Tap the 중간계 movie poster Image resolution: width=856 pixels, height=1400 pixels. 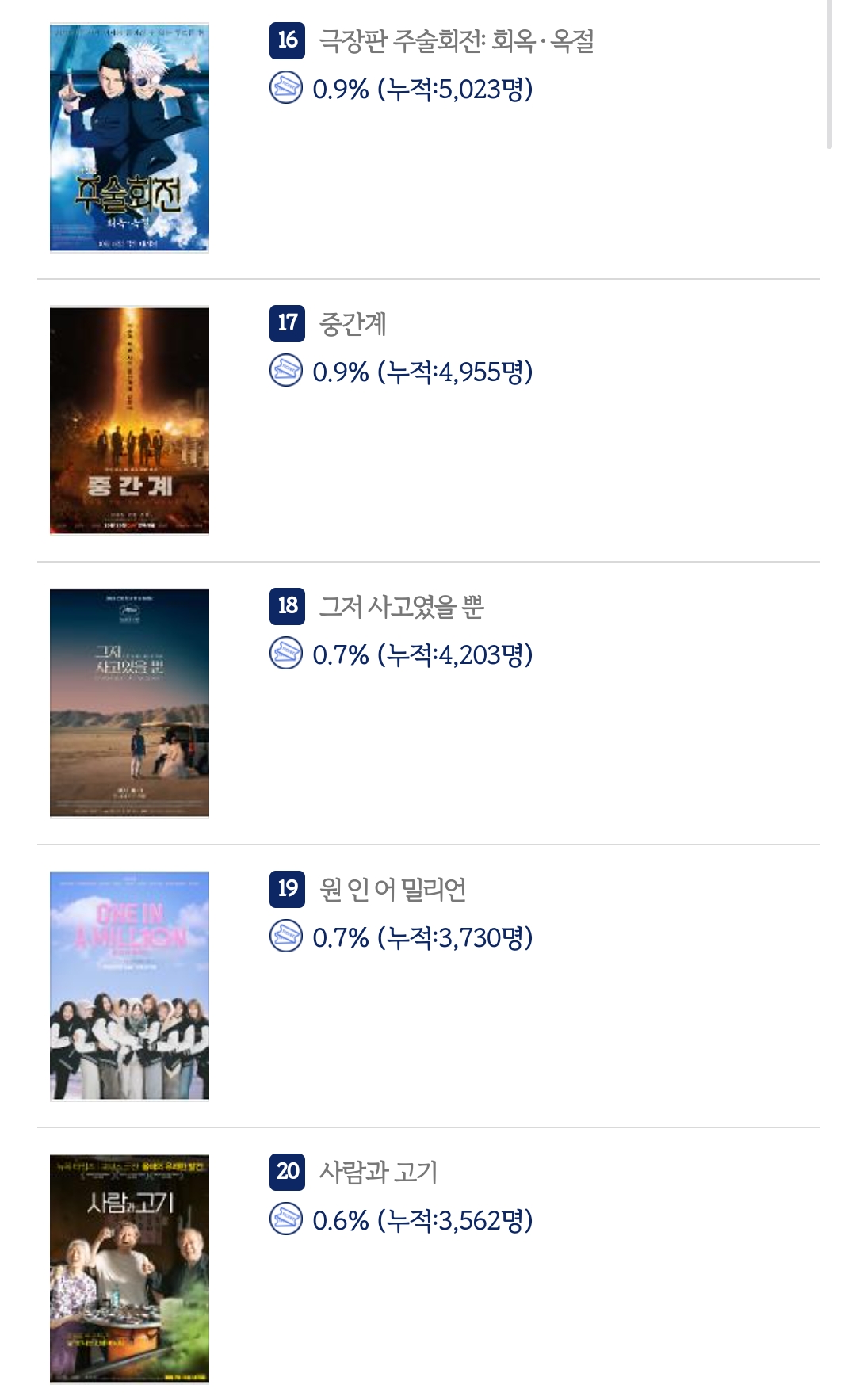(x=129, y=421)
